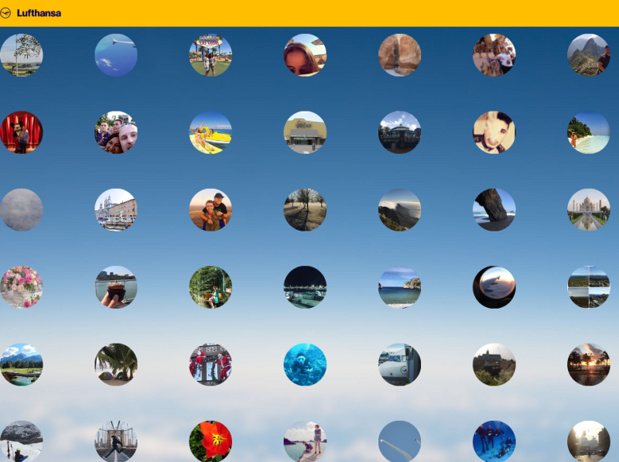The image size is (619, 462).
Task: Open the airplane in sky photo
Action: (116, 56)
